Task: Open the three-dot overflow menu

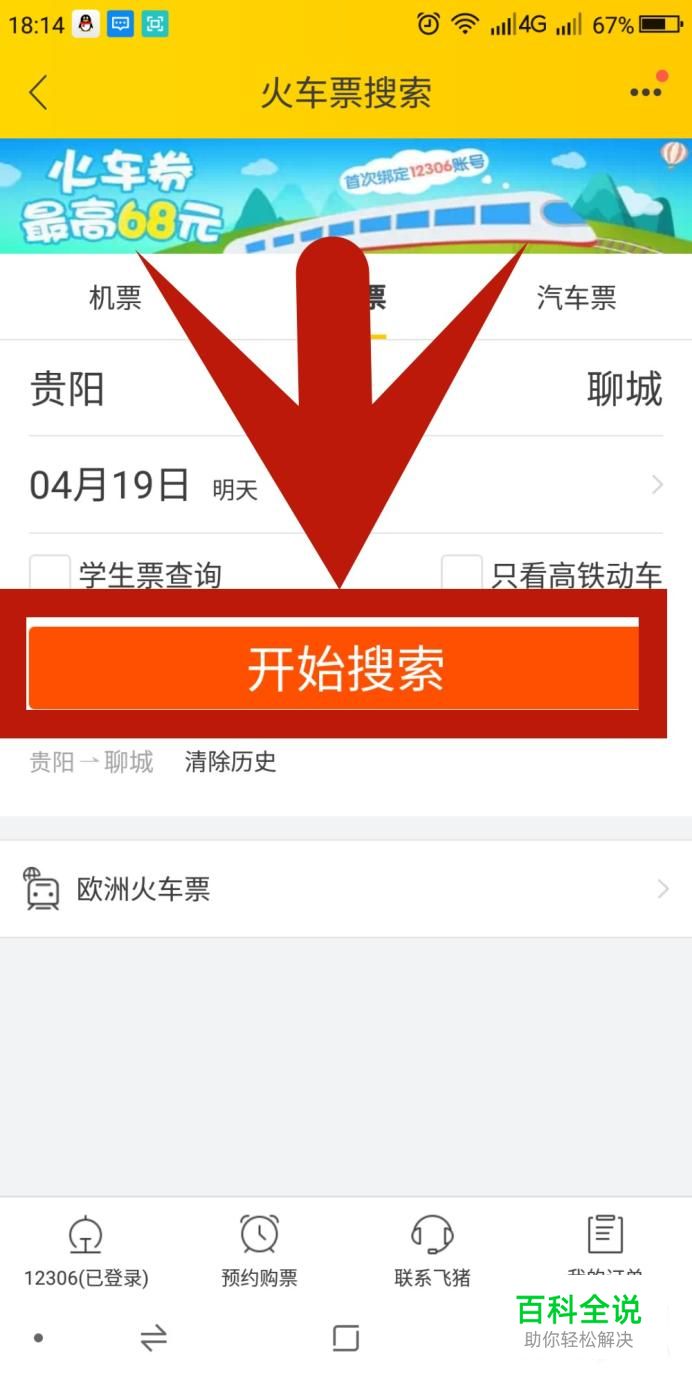Action: pos(646,91)
